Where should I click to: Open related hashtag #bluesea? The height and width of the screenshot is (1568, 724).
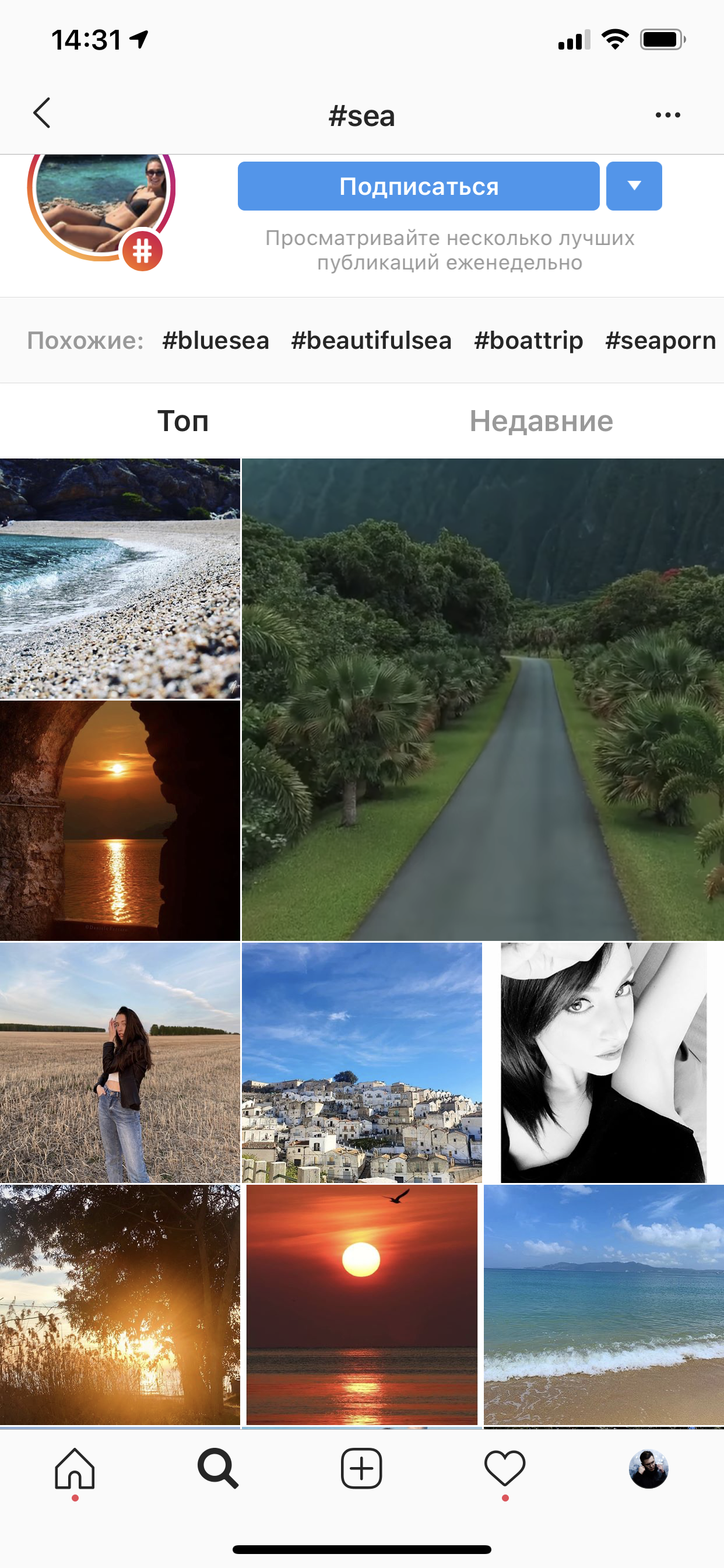point(215,340)
